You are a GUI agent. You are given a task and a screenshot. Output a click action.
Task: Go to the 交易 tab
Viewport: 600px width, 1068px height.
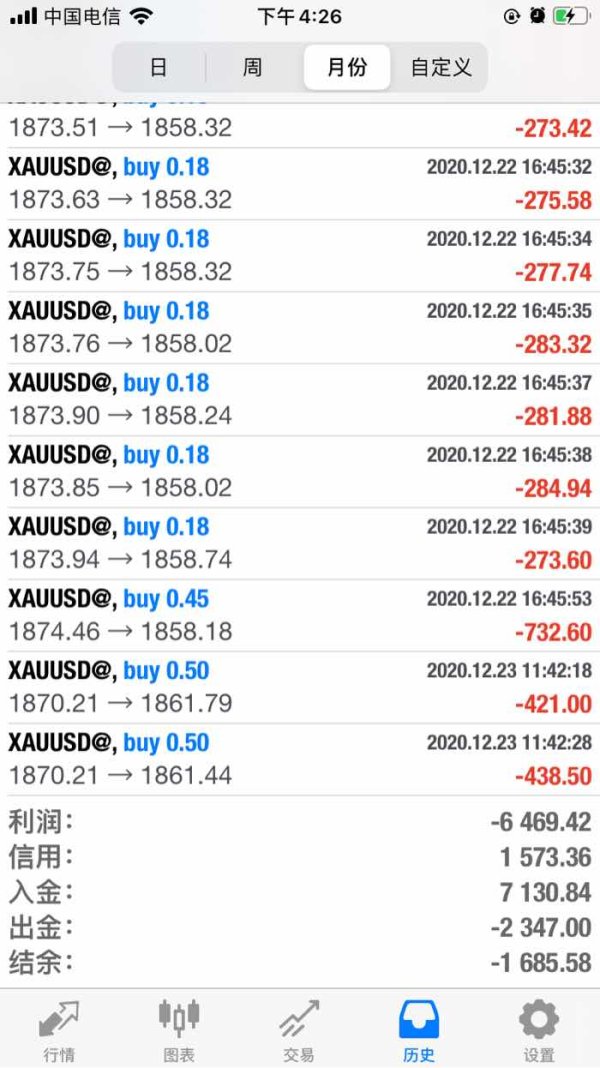pos(299,1030)
